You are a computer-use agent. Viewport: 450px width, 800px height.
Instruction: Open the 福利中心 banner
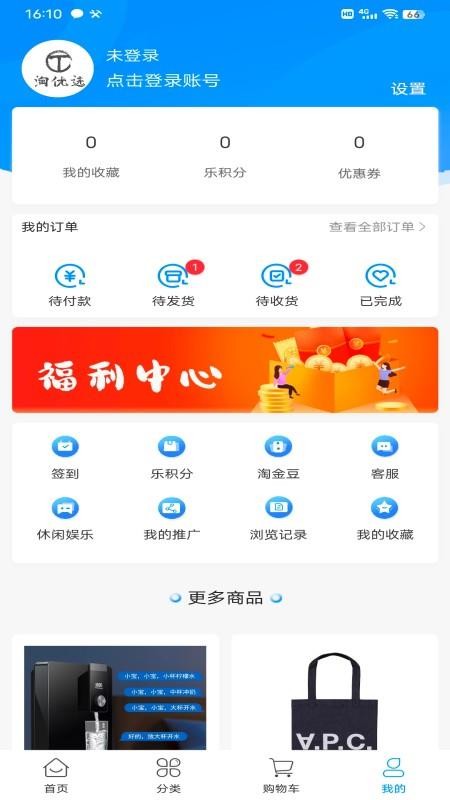click(x=225, y=370)
